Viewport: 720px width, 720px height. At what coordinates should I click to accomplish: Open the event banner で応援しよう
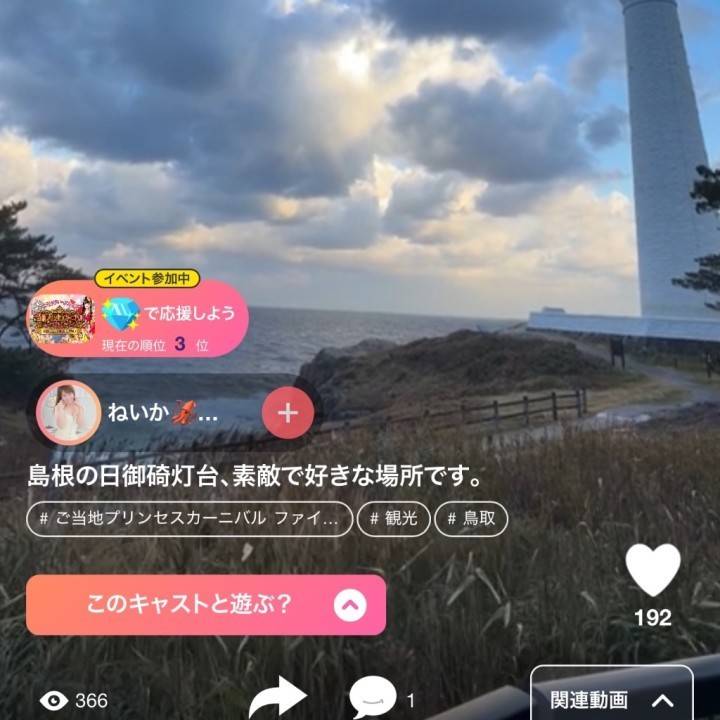[x=138, y=320]
